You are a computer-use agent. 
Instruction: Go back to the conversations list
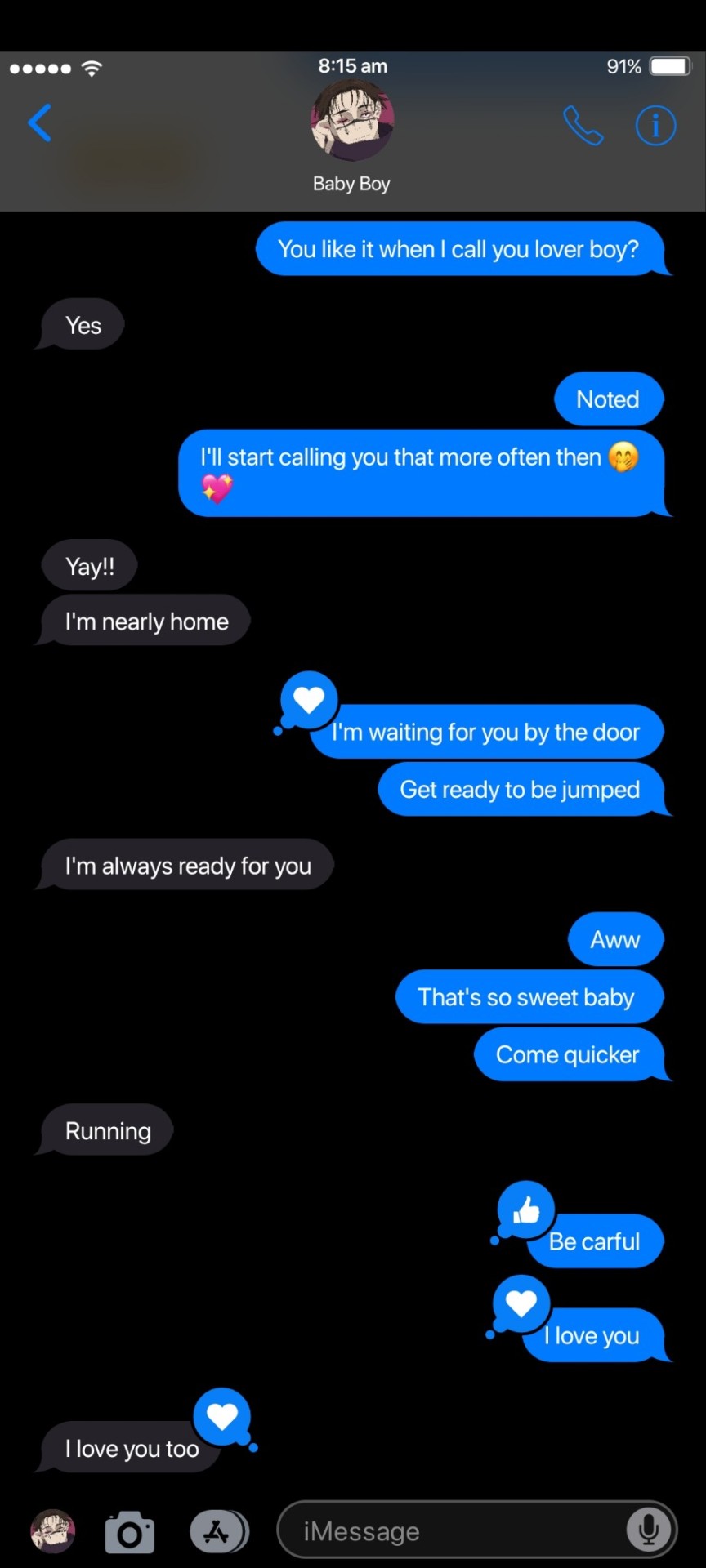(39, 123)
